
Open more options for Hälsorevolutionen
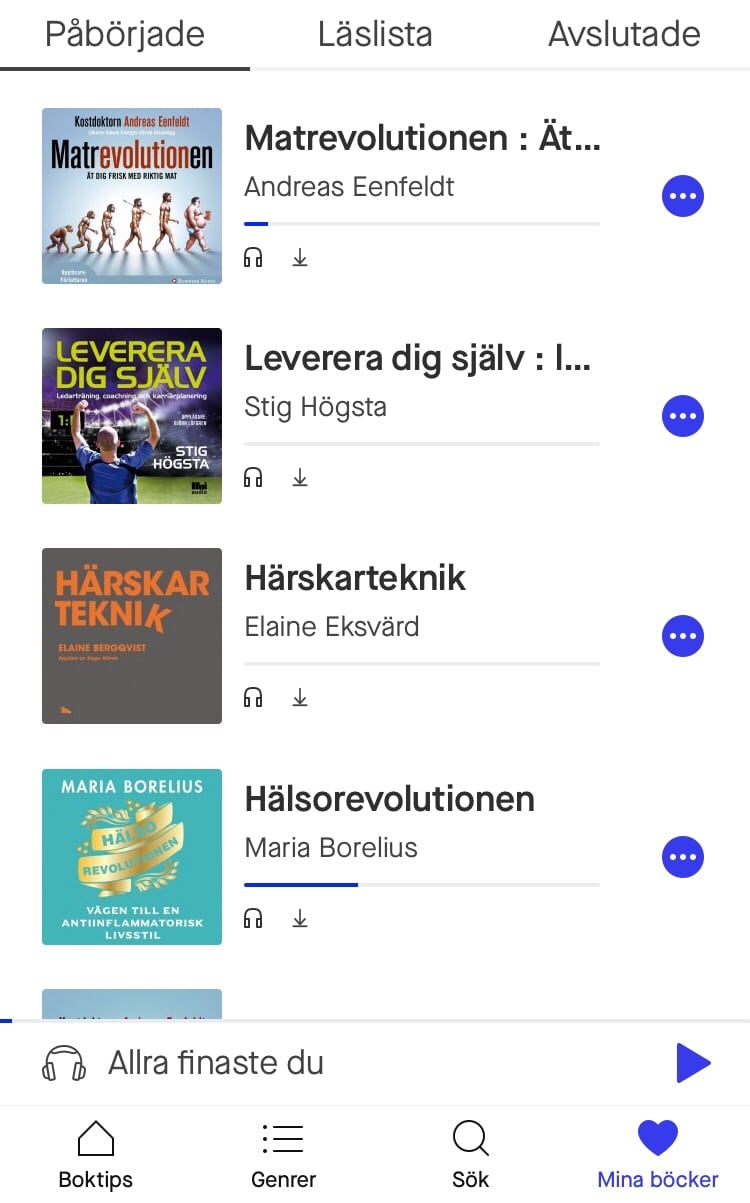pos(683,857)
